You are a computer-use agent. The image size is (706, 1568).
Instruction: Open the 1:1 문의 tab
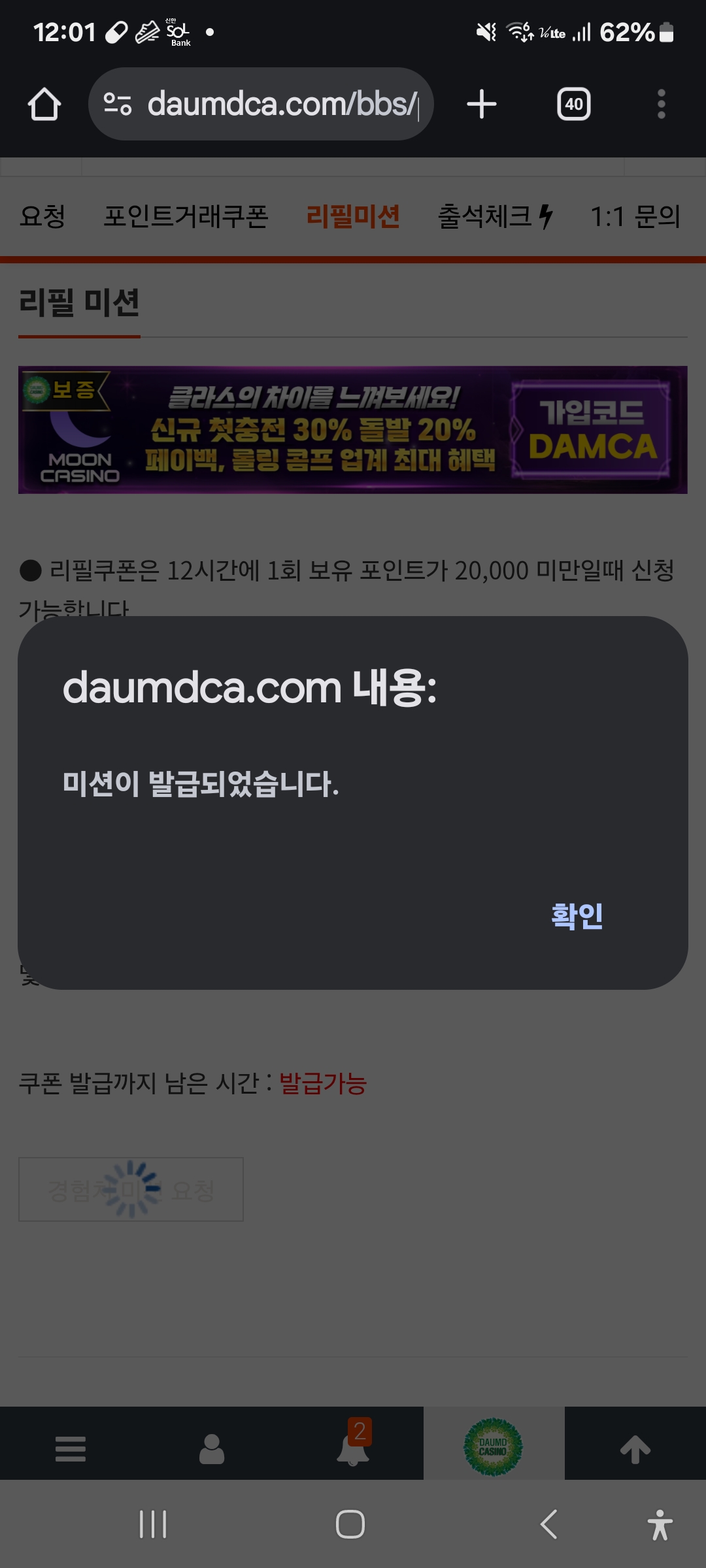click(635, 216)
